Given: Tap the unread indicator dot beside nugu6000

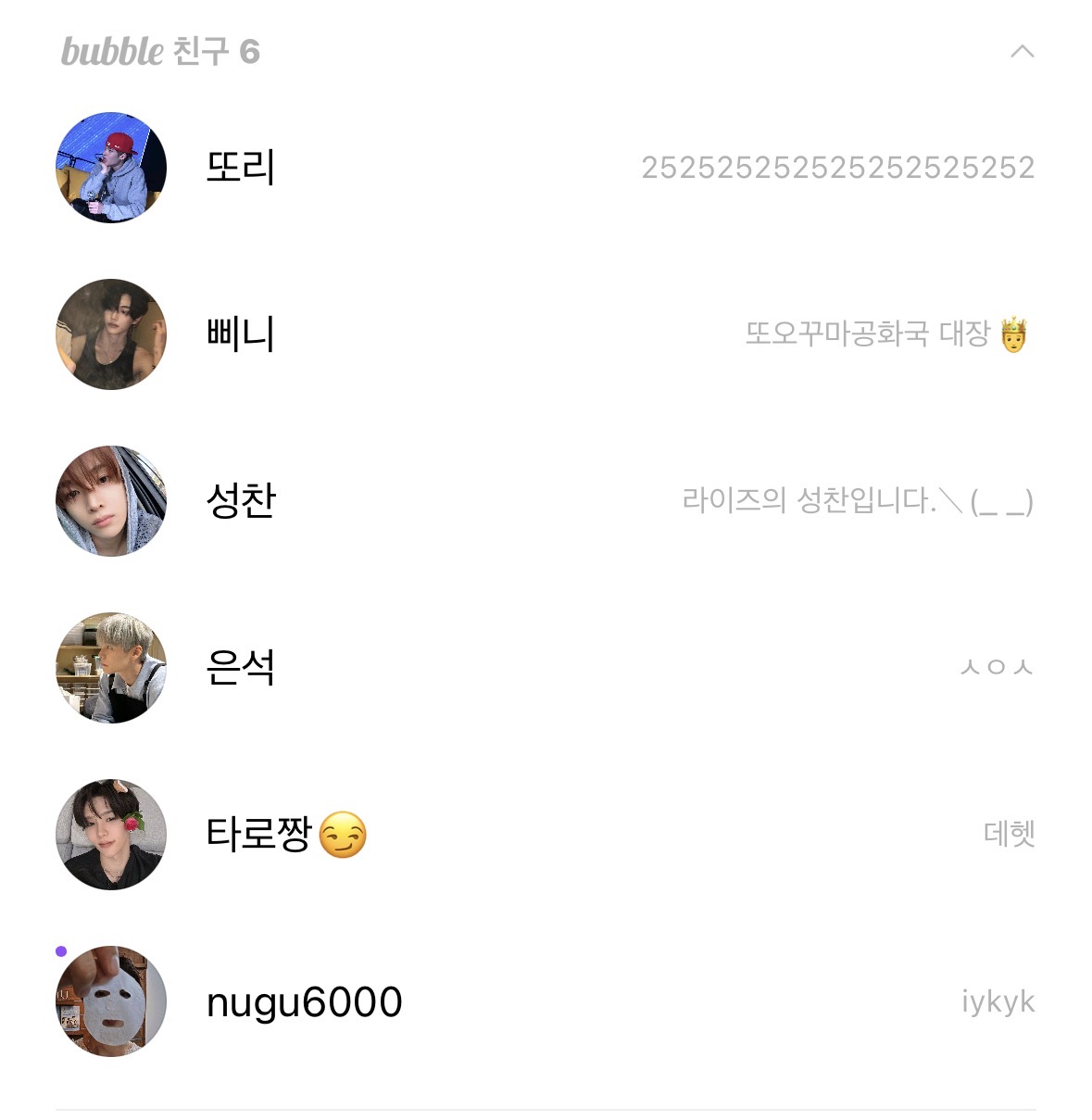Looking at the screenshot, I should 60,950.
